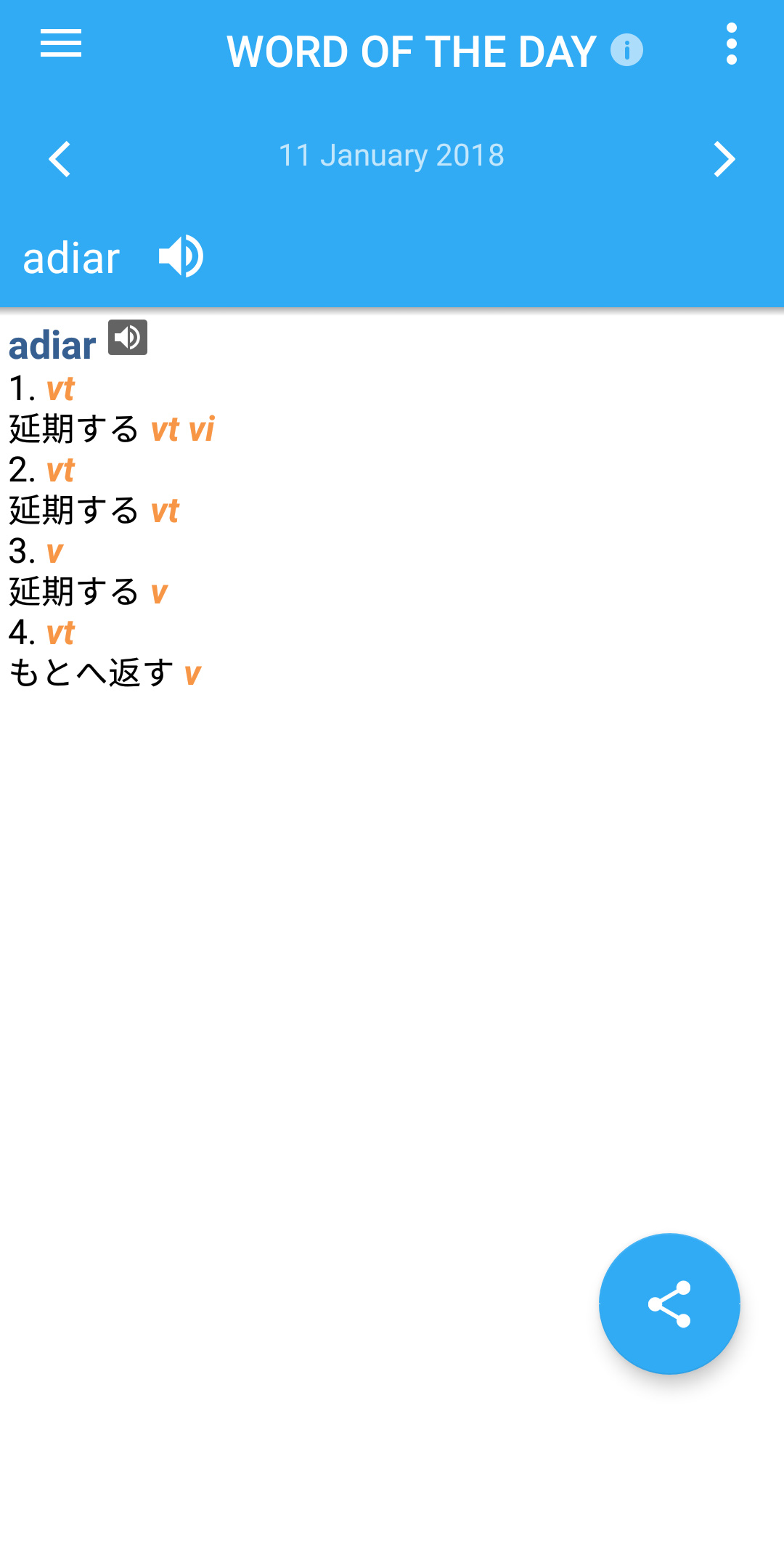
Task: Go to the previous day's word
Action: click(x=60, y=159)
